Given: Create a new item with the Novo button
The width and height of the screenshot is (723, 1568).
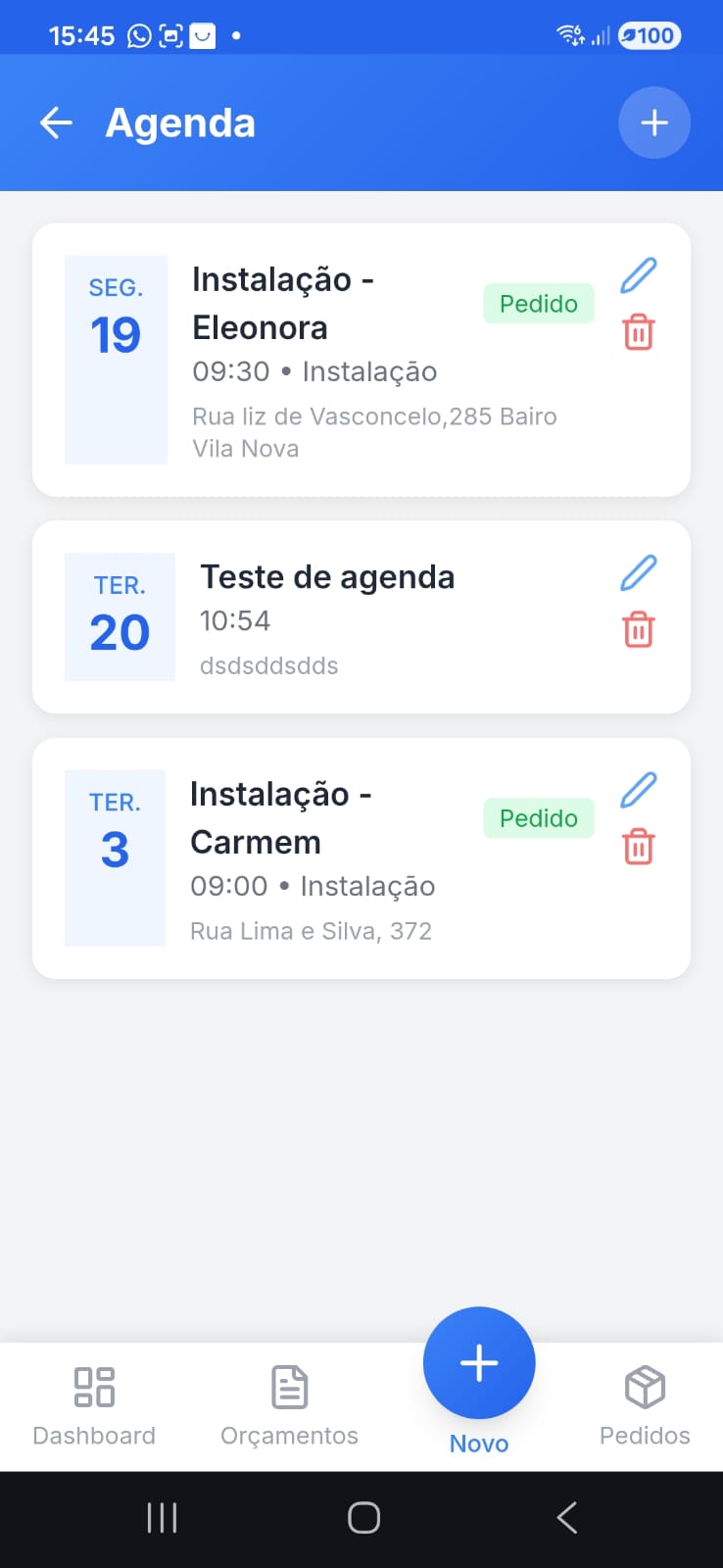Looking at the screenshot, I should [x=478, y=1362].
